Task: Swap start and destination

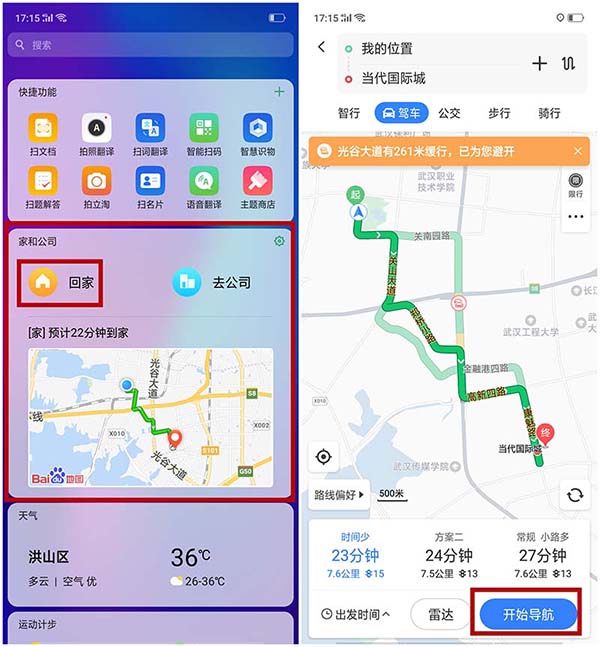Action: tap(569, 63)
